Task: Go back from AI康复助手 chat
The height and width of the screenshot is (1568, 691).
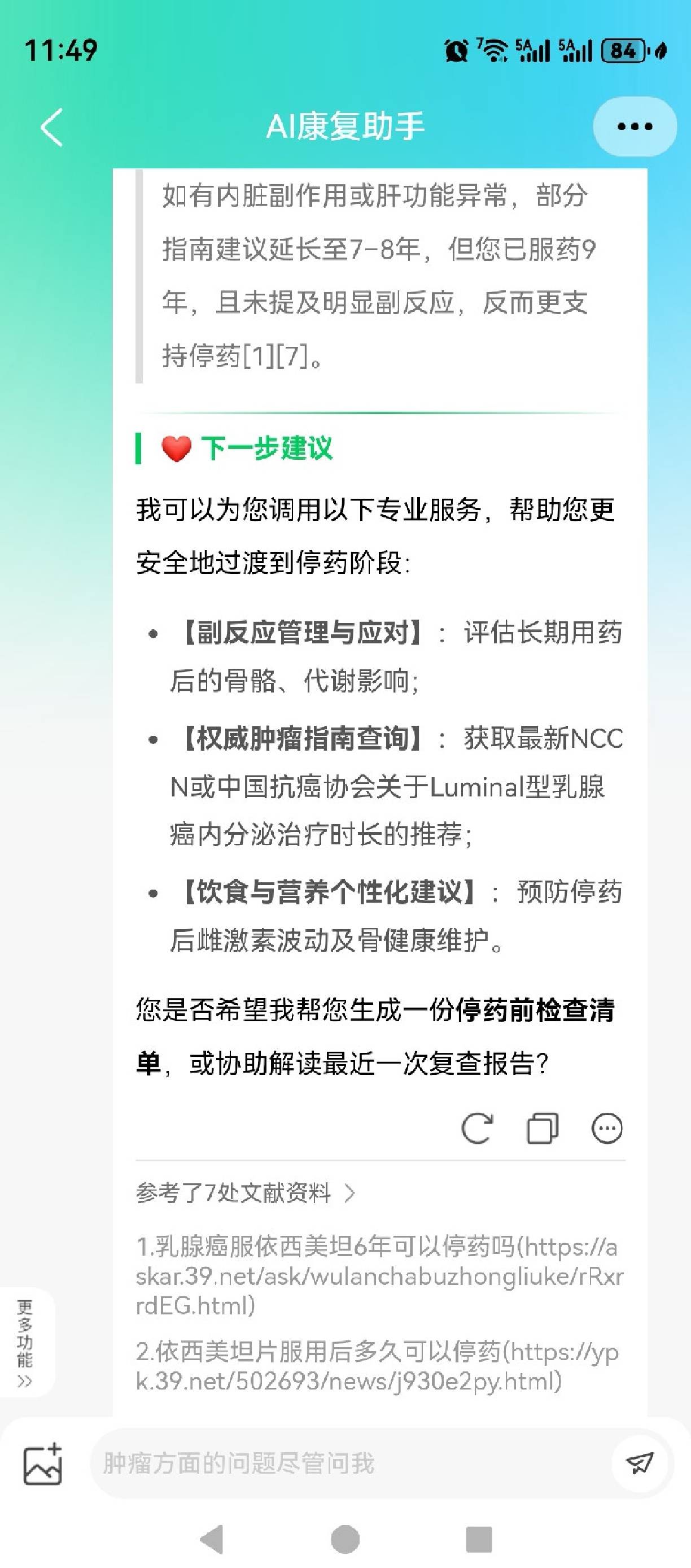Action: pyautogui.click(x=52, y=127)
